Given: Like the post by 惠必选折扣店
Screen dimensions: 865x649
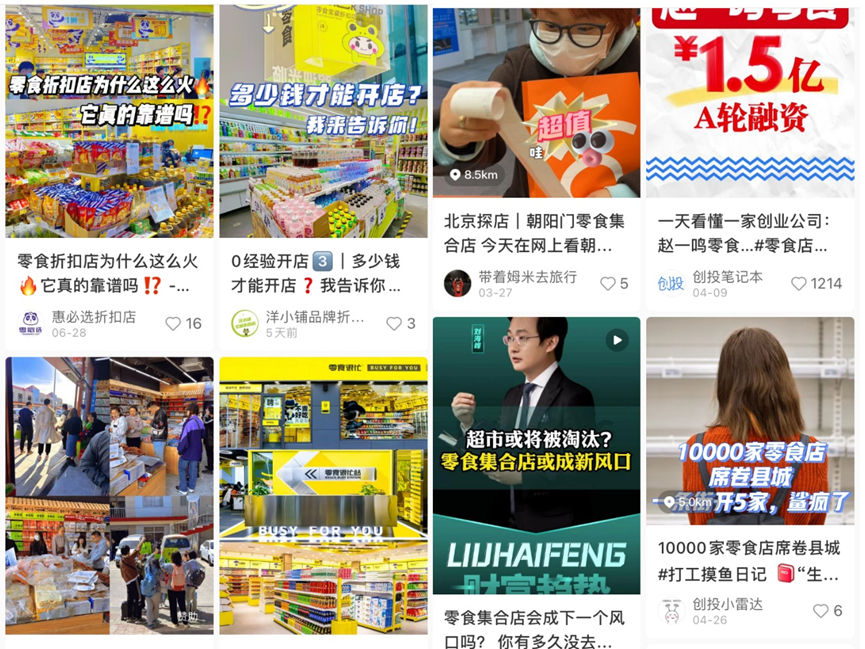Looking at the screenshot, I should point(173,324).
